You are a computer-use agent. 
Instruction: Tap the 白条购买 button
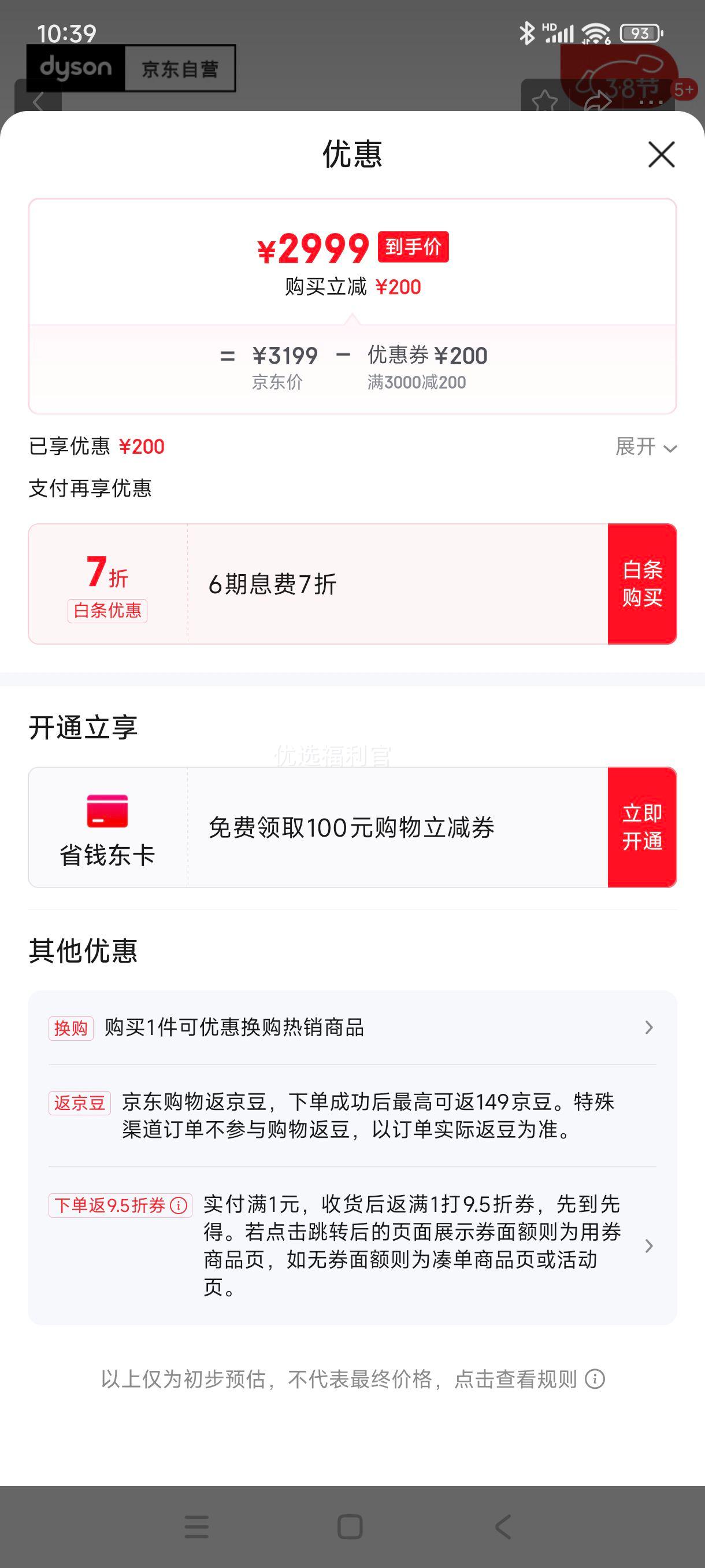[x=642, y=584]
